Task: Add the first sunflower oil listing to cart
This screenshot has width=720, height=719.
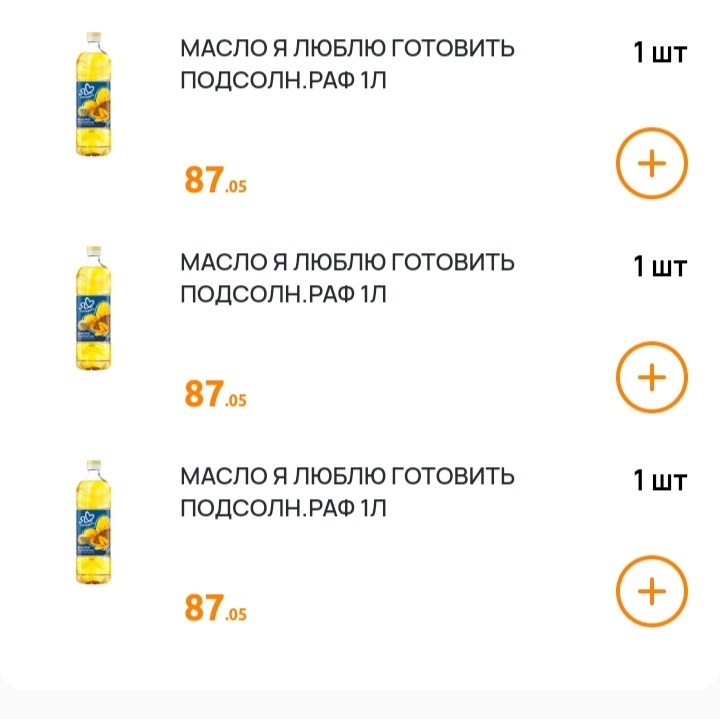Action: pyautogui.click(x=652, y=163)
